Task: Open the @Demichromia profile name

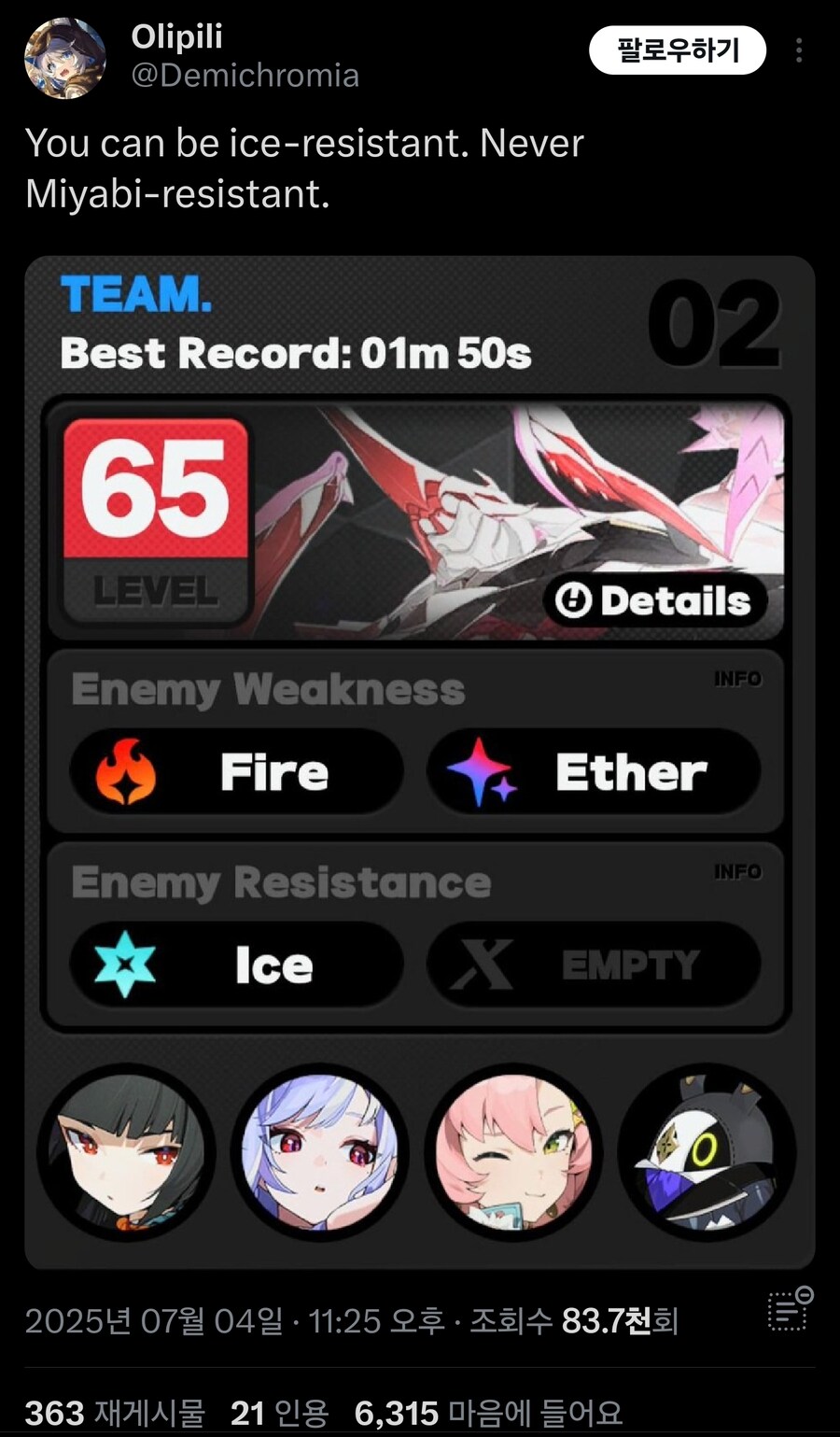Action: [245, 76]
